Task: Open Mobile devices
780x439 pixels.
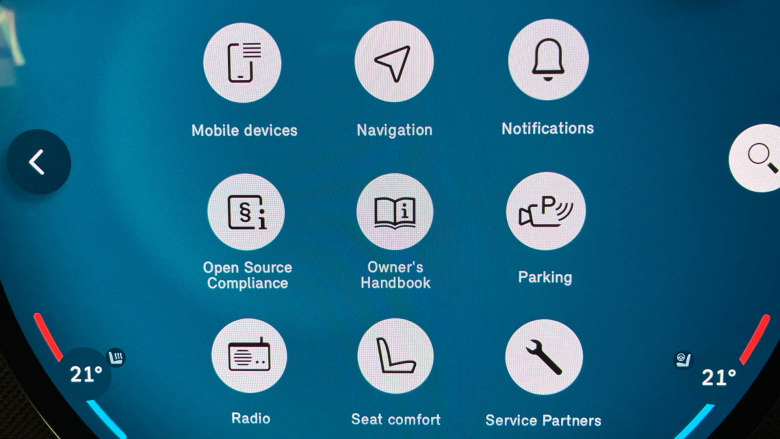Action: point(242,63)
